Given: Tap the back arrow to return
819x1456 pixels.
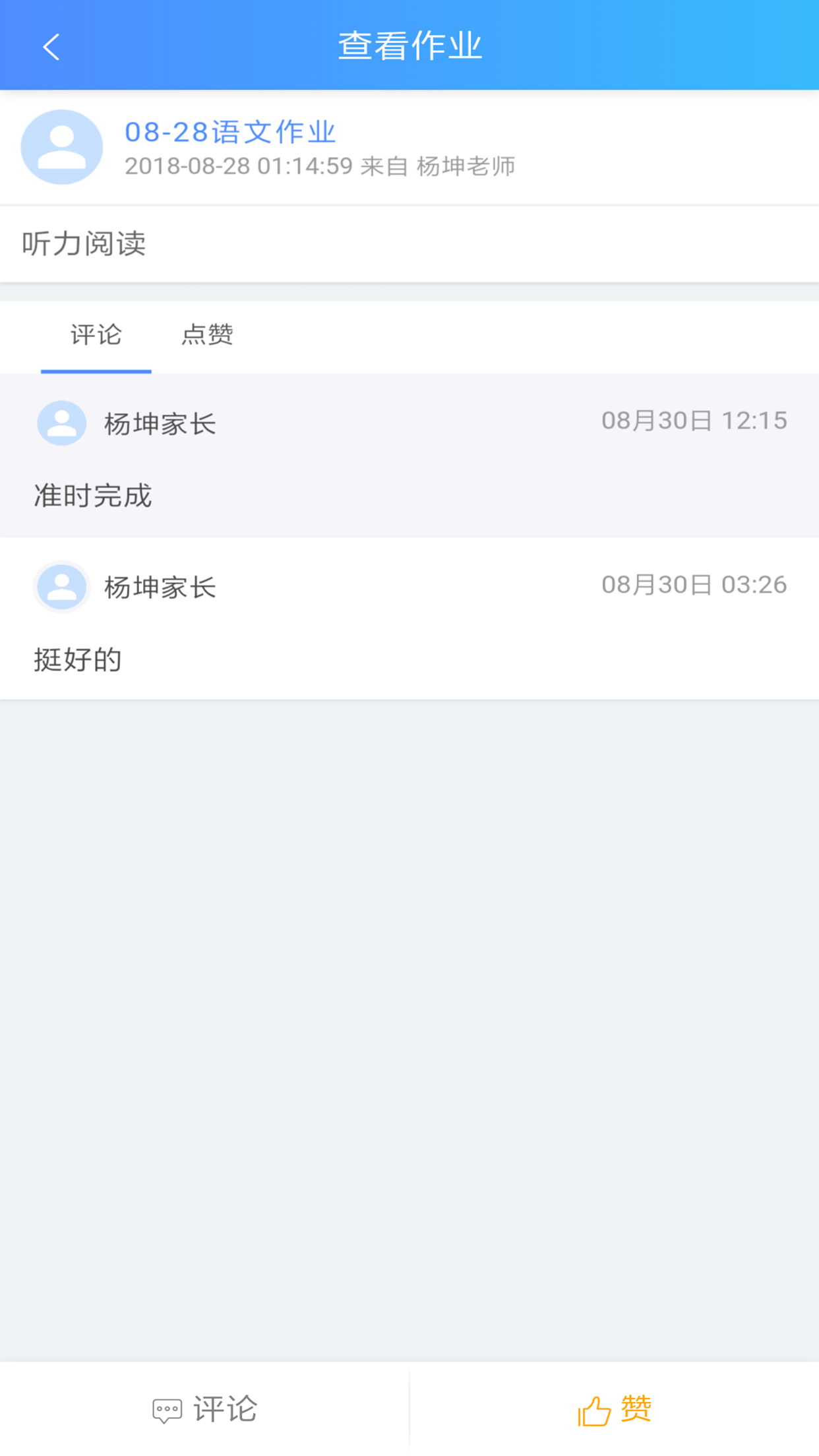Looking at the screenshot, I should point(50,45).
